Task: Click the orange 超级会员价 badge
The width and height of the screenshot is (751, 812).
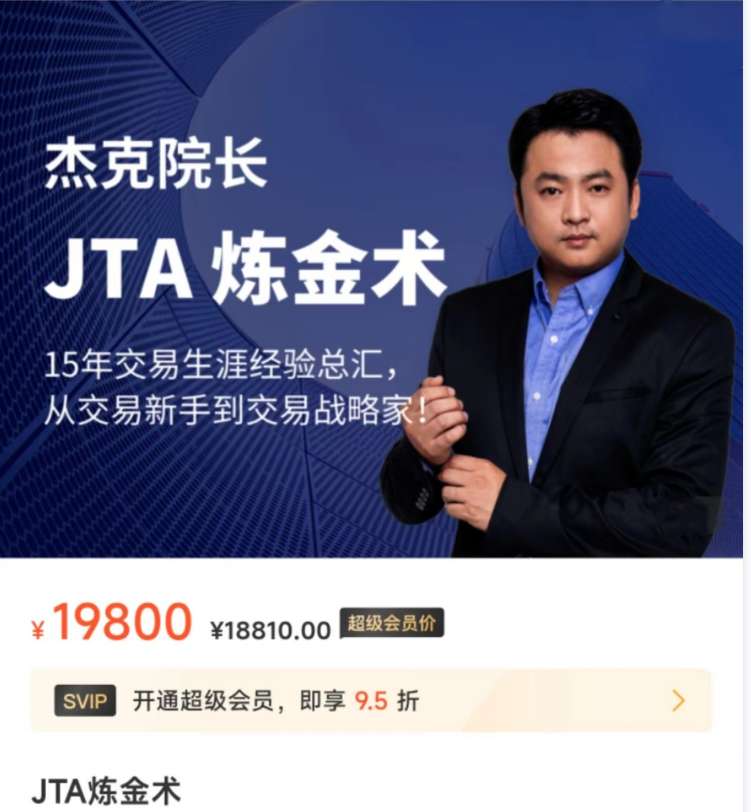Action: point(394,620)
